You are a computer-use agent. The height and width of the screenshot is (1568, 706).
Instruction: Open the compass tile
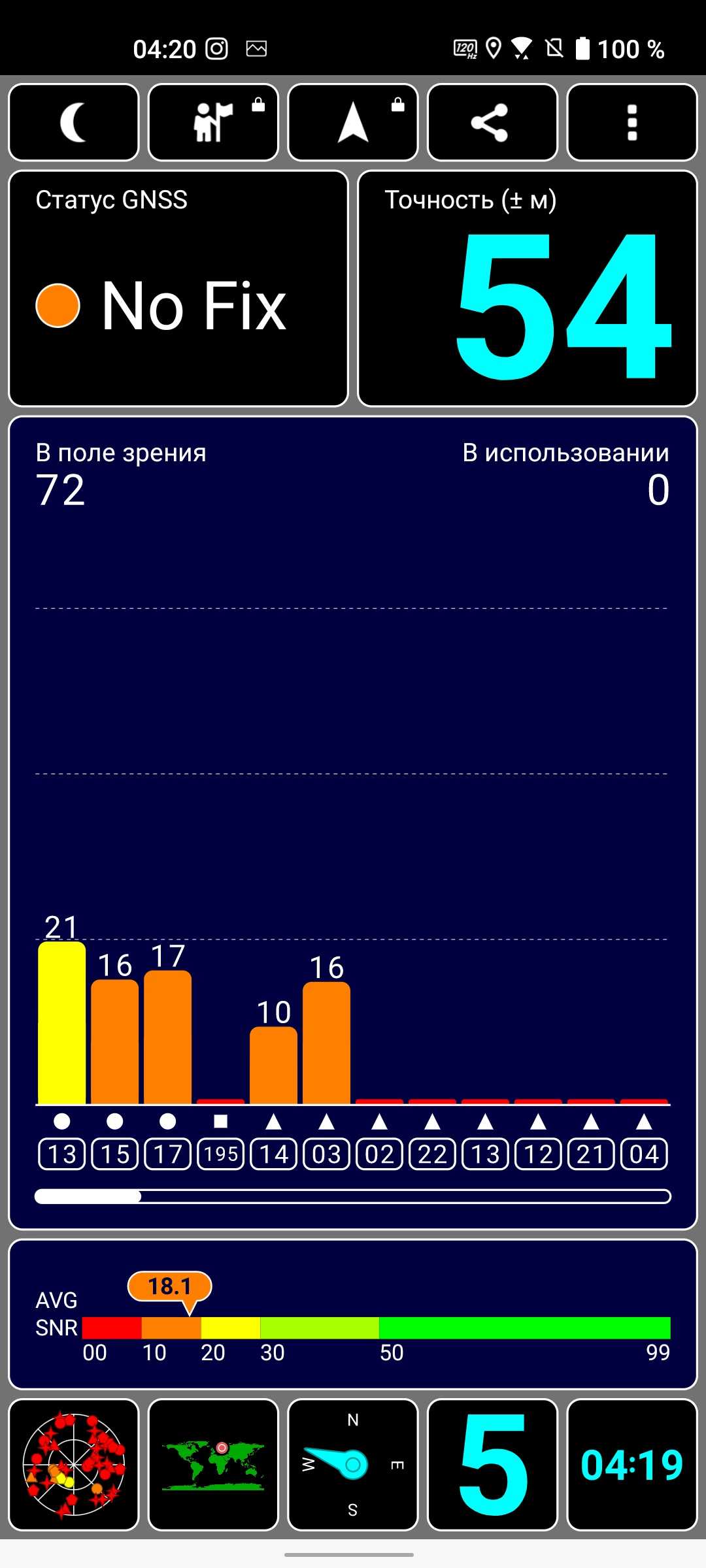[353, 1465]
